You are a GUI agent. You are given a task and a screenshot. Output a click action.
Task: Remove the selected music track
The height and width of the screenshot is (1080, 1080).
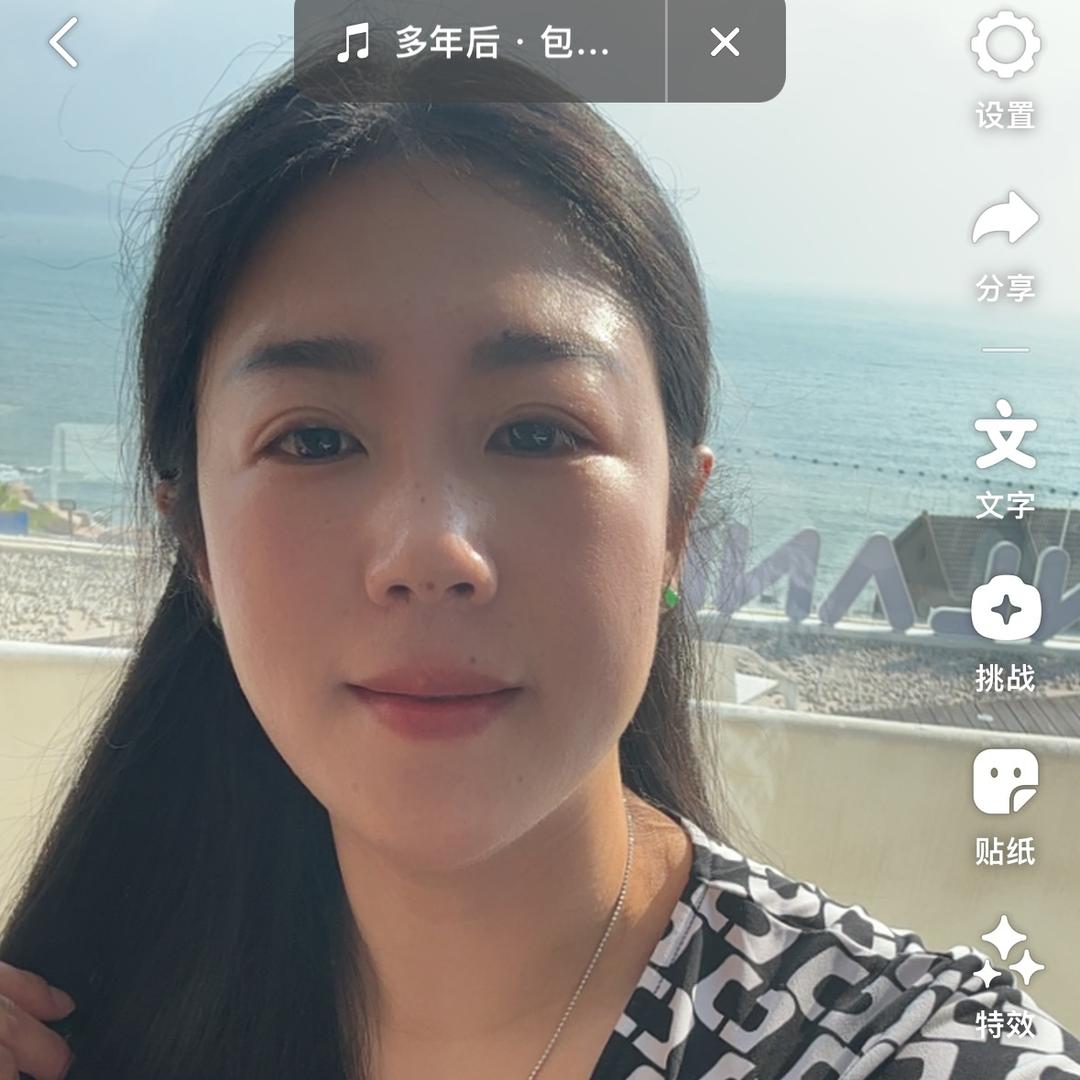[x=725, y=43]
